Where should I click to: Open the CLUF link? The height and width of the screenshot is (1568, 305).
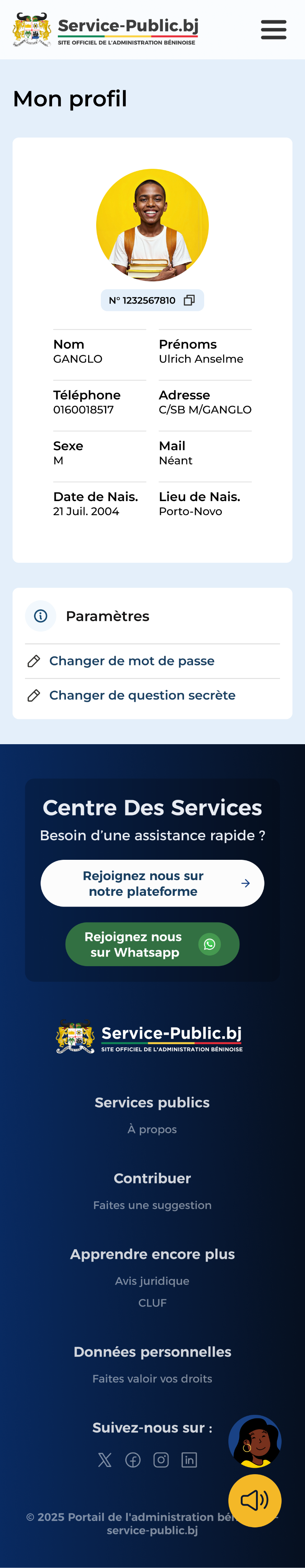click(x=152, y=1303)
